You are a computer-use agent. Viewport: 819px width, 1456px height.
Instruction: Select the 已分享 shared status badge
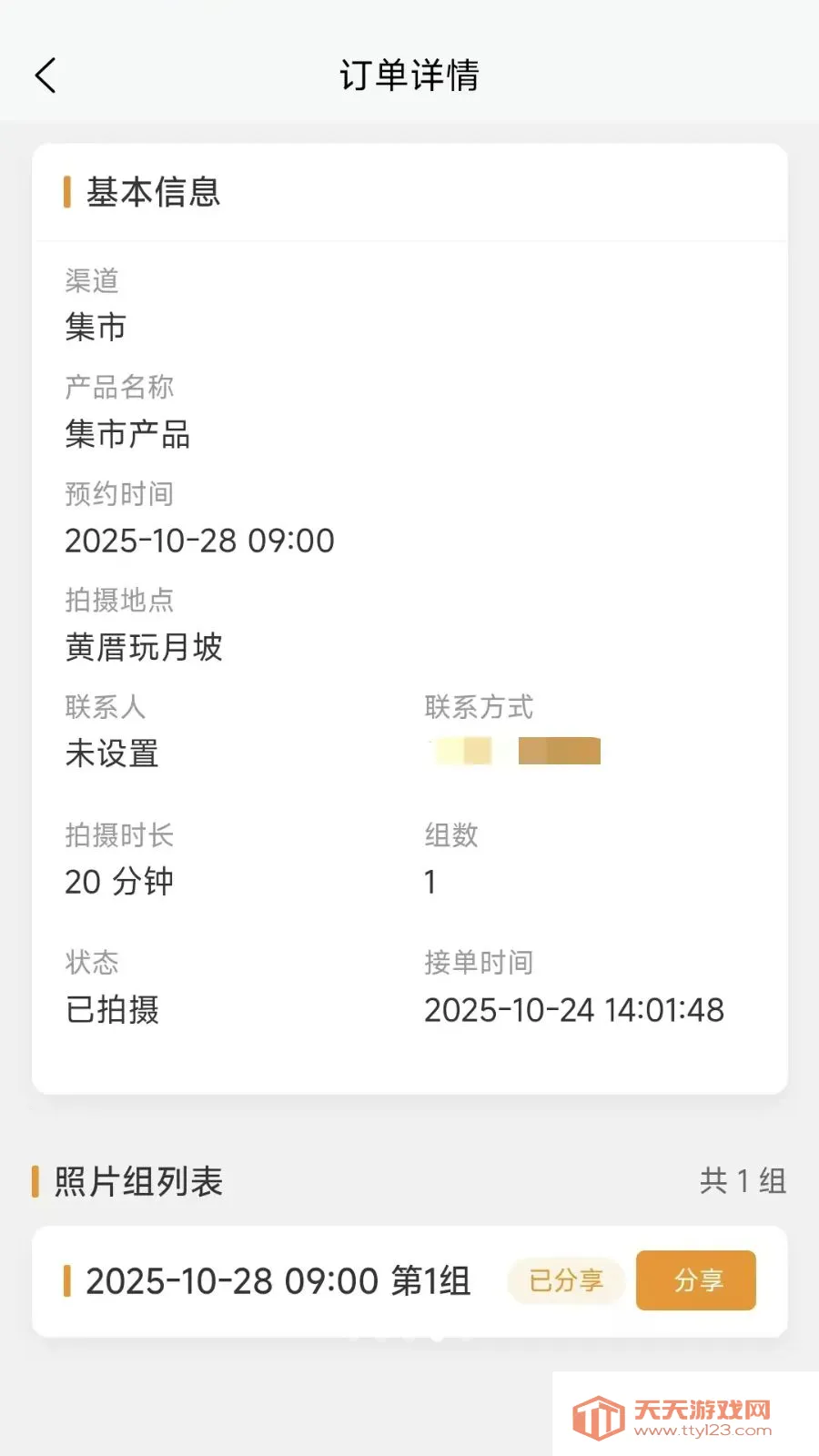[x=565, y=1280]
